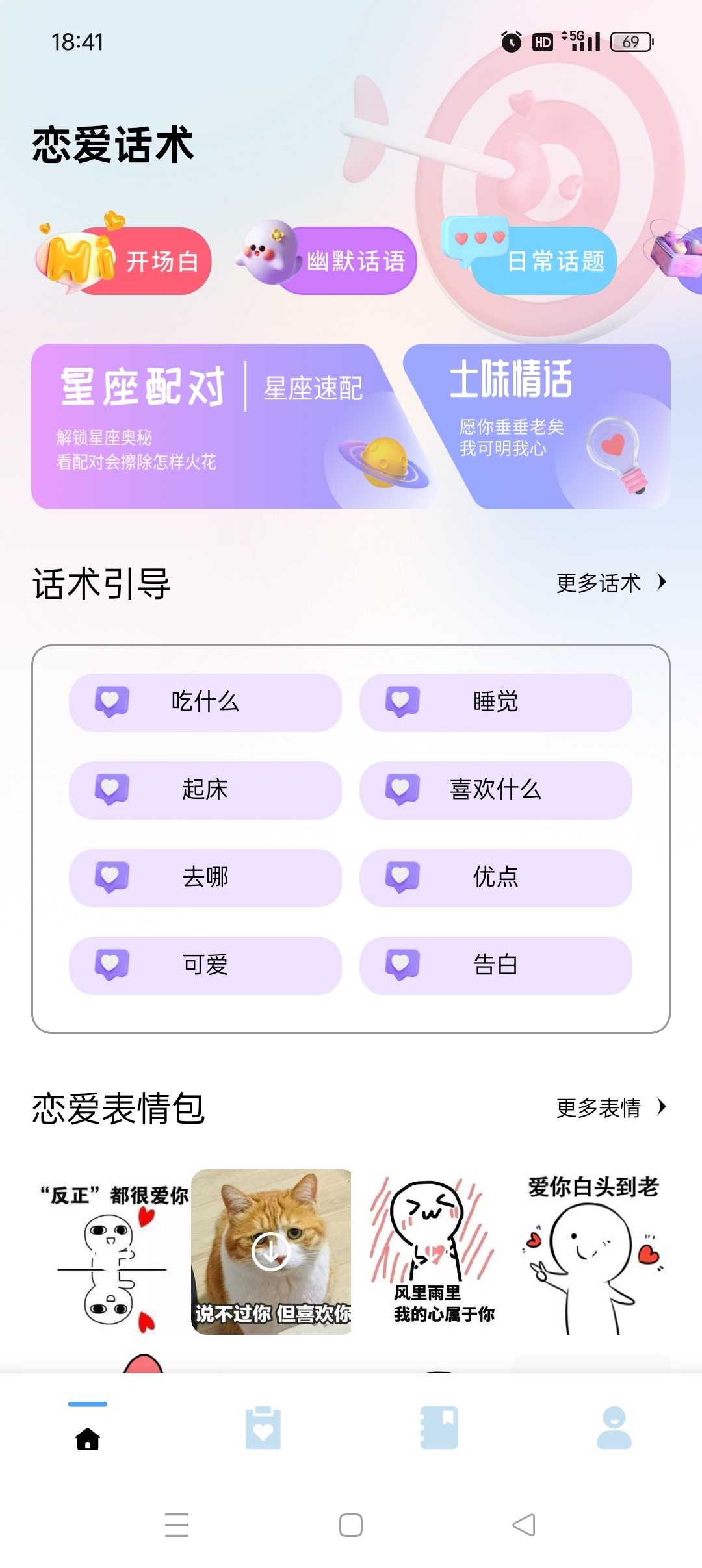Open the 可爱 topic
This screenshot has width=702, height=1568.
(205, 965)
